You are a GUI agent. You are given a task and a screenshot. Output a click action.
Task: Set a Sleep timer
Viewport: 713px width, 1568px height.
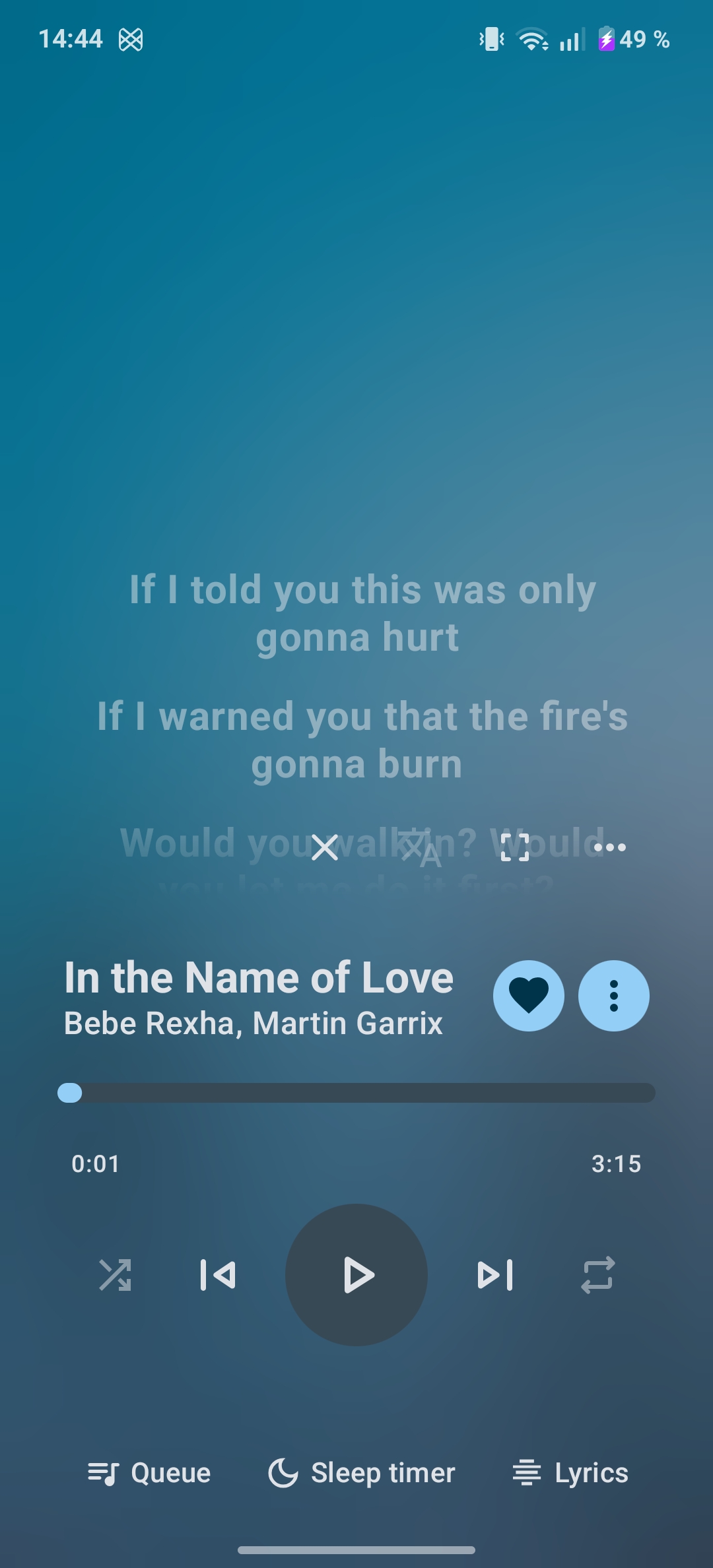(362, 1473)
